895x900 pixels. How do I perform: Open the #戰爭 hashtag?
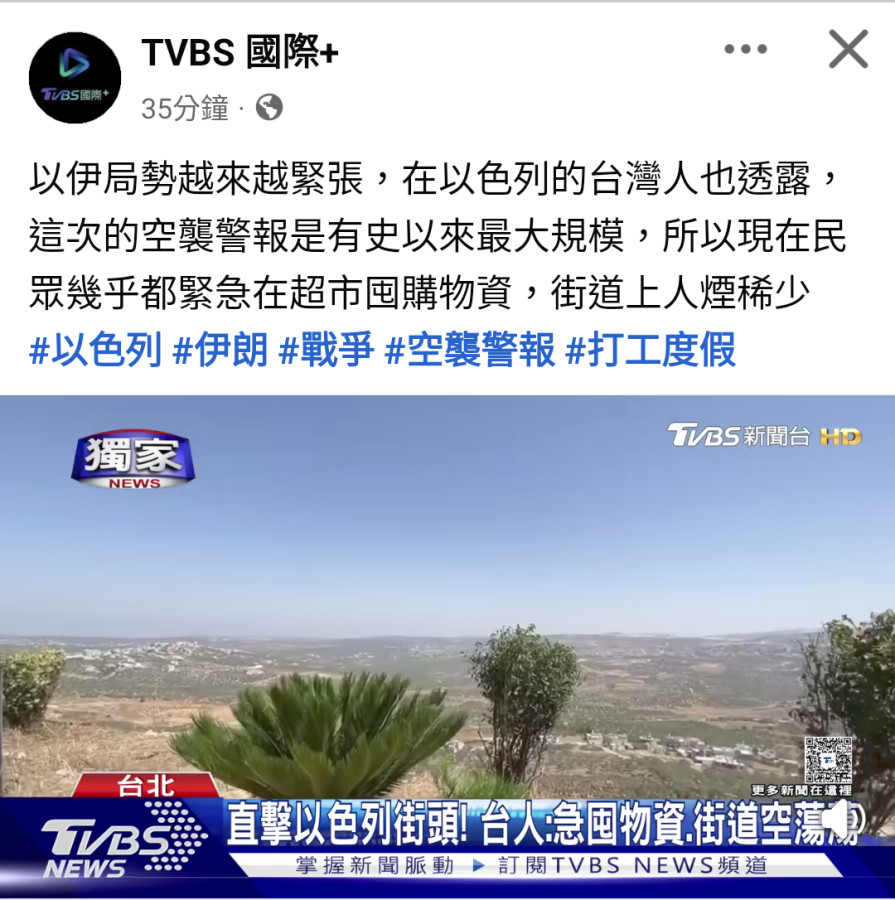[326, 350]
